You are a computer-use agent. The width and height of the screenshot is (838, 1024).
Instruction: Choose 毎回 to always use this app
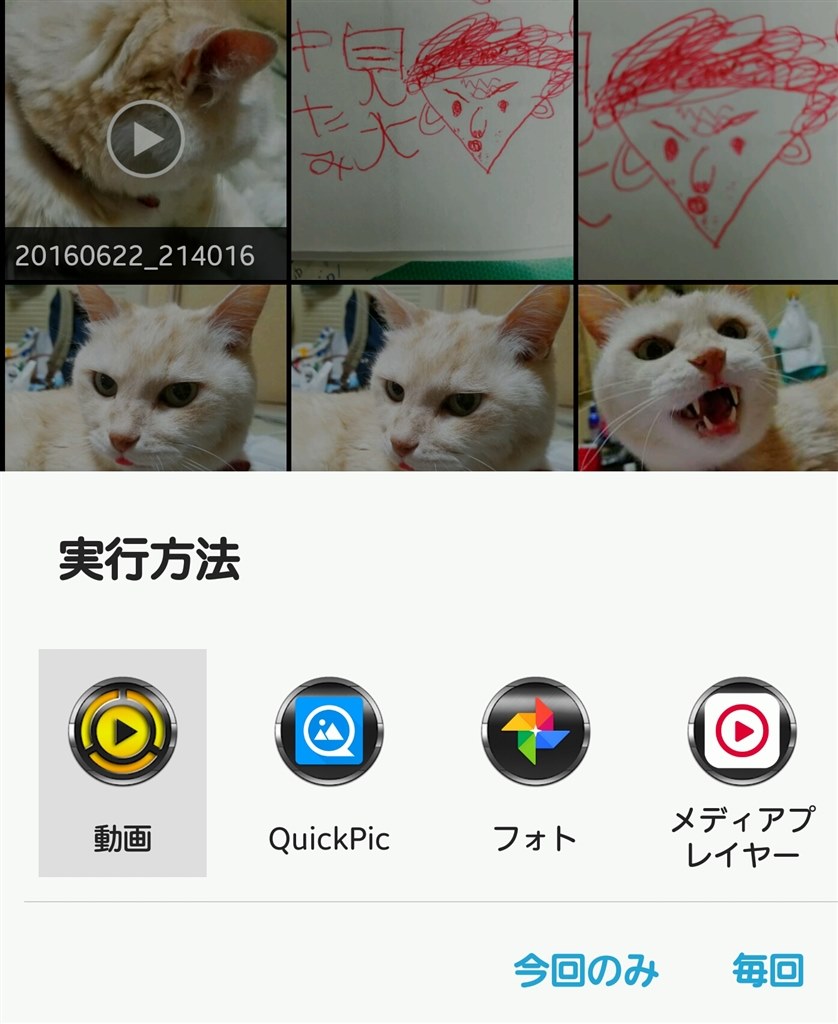(768, 970)
